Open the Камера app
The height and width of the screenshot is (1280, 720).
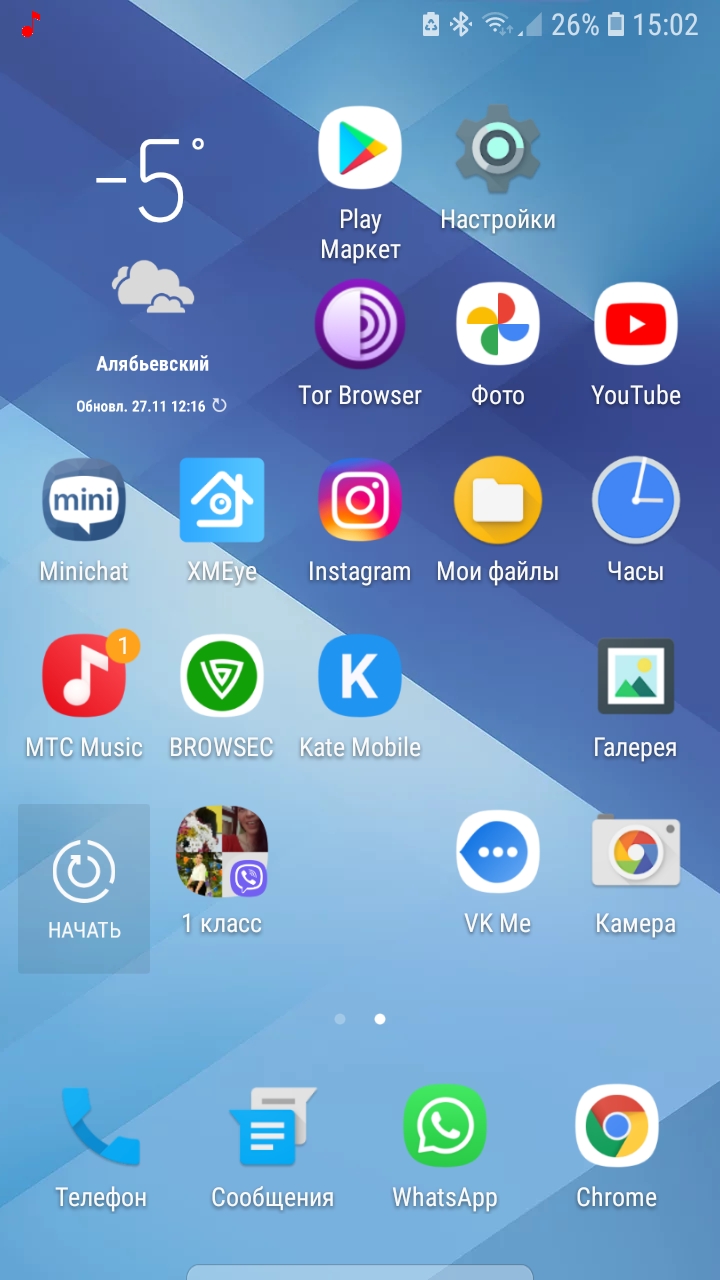636,852
